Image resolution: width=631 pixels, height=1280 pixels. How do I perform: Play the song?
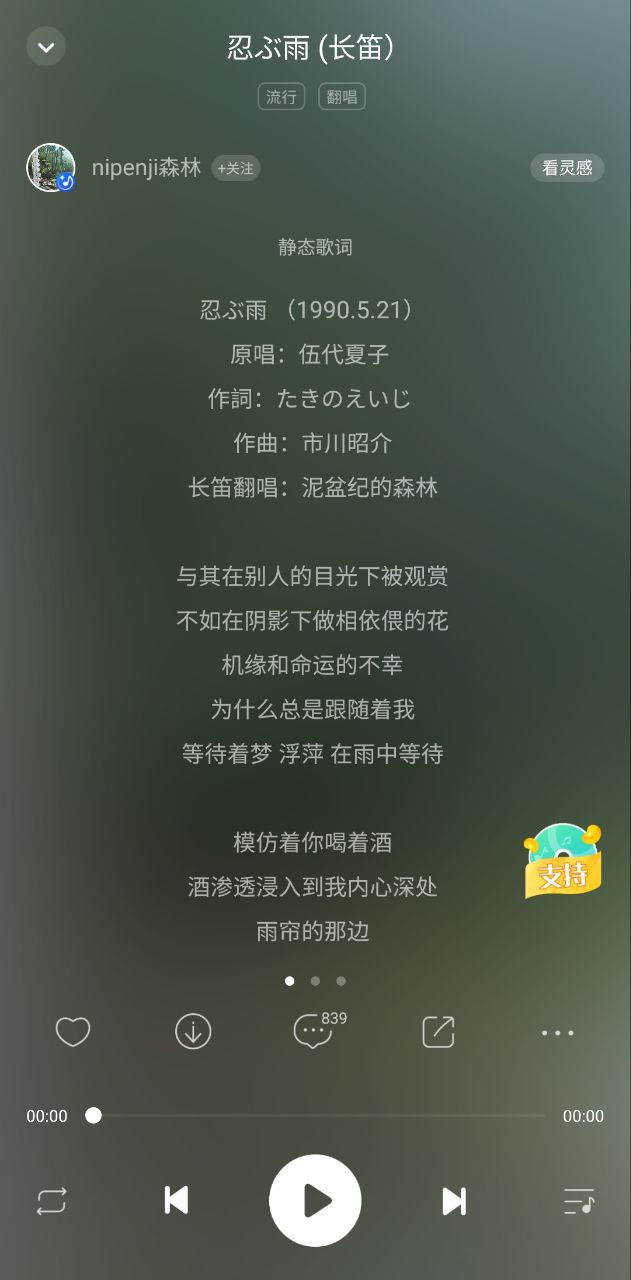[x=315, y=1201]
